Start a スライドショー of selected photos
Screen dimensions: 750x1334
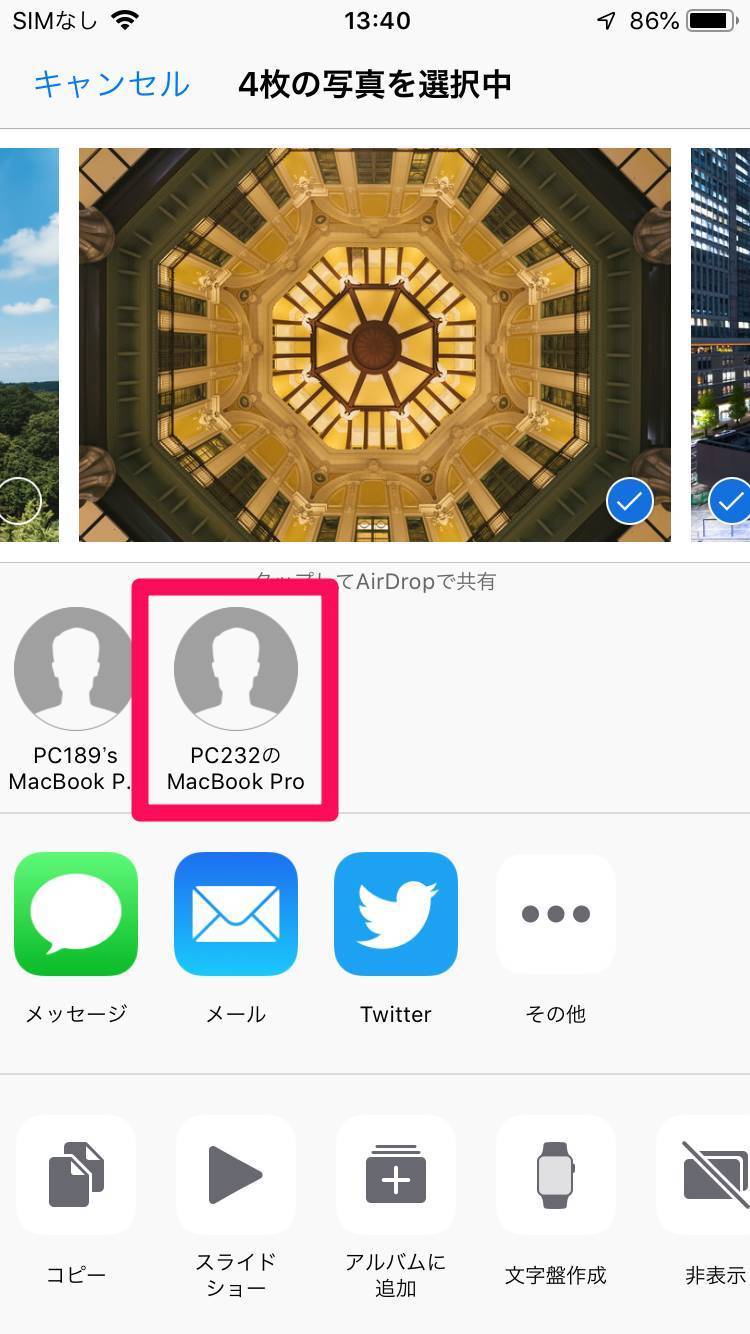coord(236,1175)
